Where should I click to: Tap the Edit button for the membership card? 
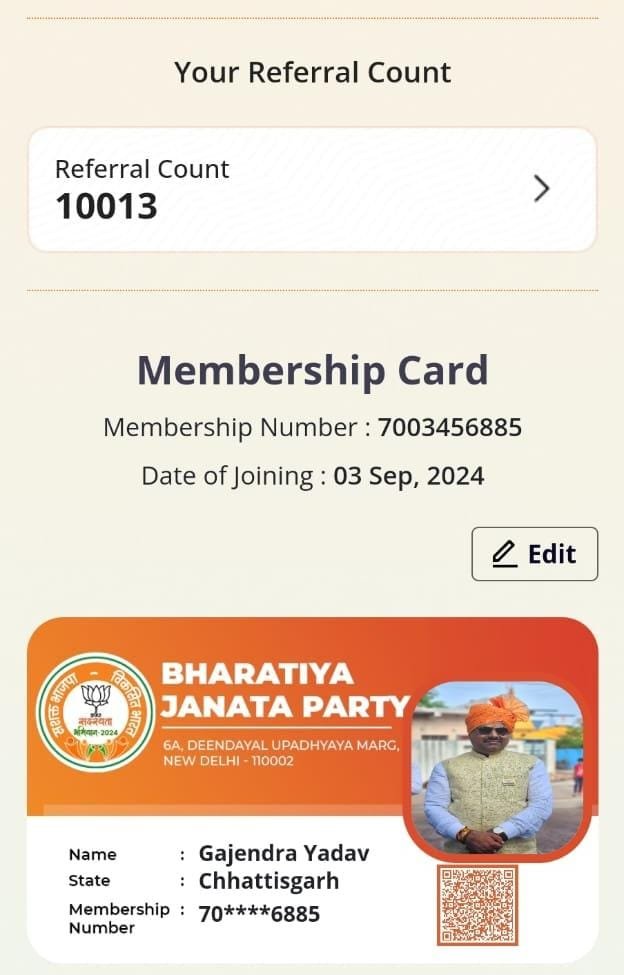pos(534,554)
